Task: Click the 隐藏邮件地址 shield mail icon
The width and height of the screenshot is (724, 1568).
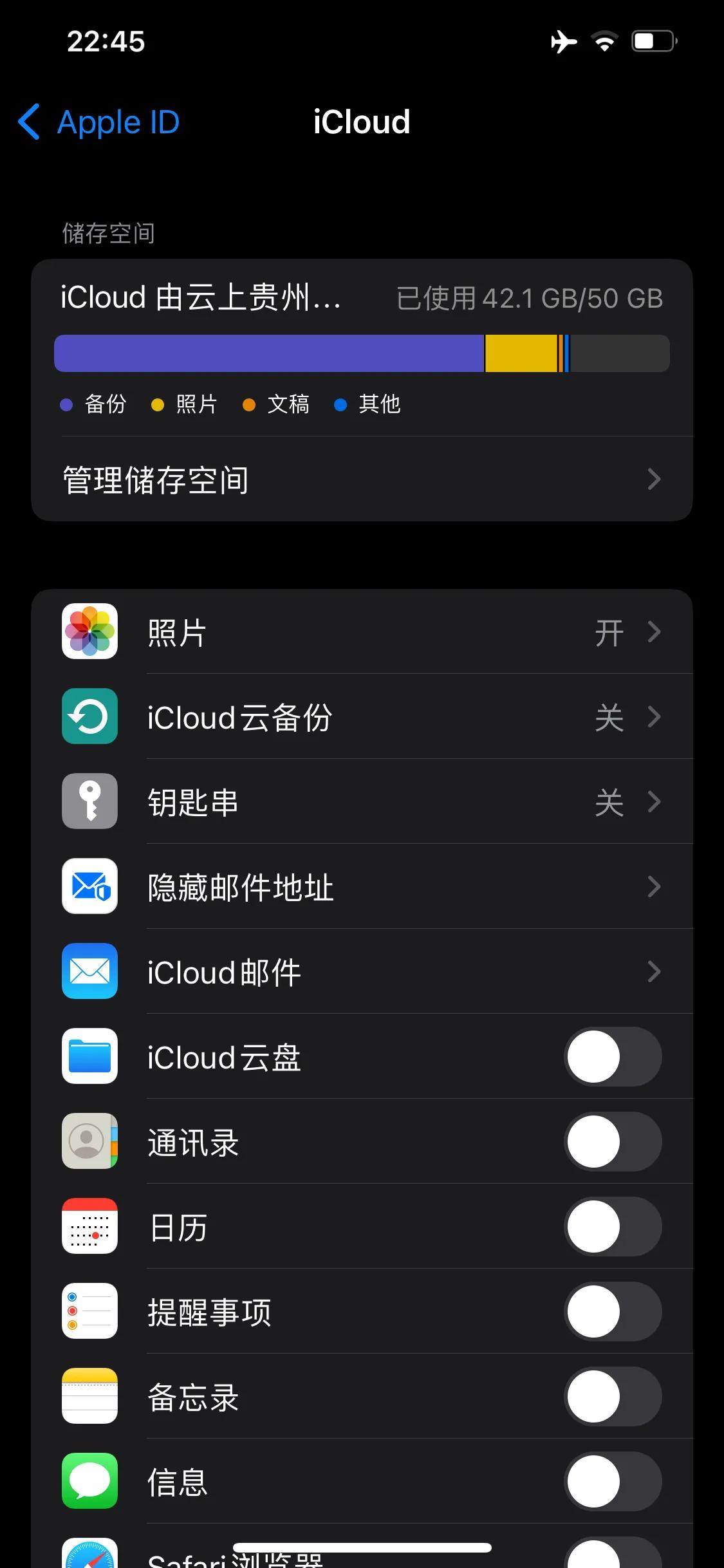Action: (89, 886)
